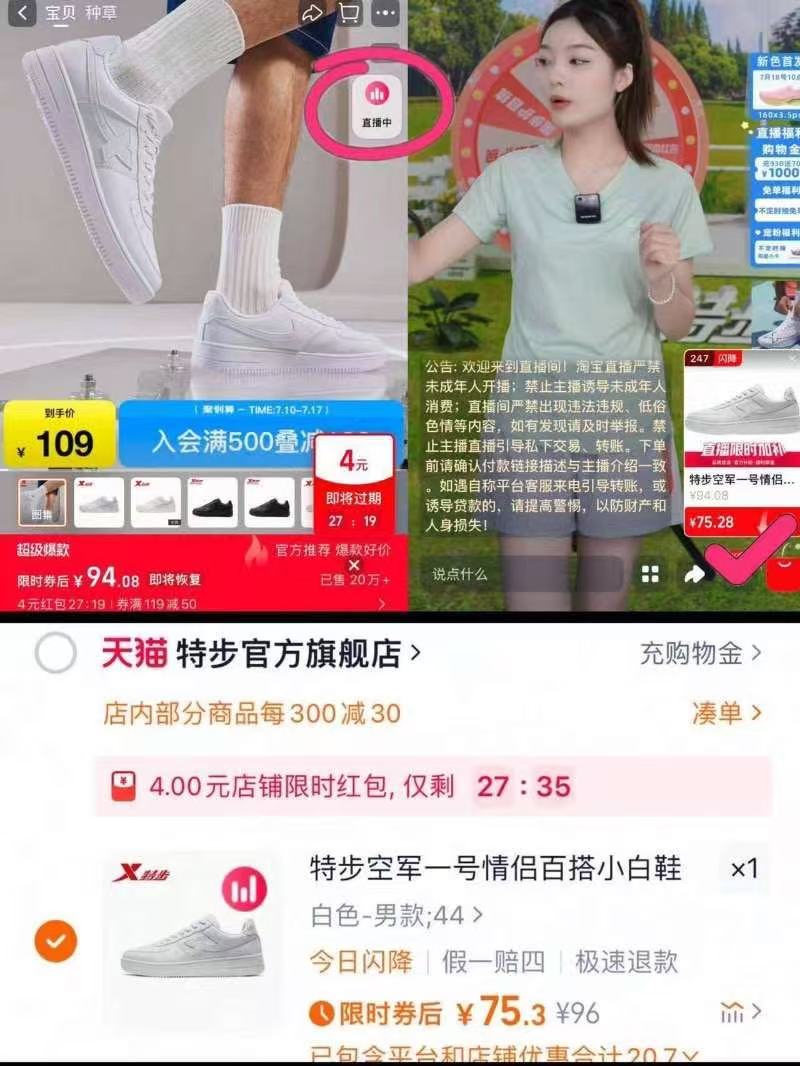Tap the shopping cart icon at top
The width and height of the screenshot is (800, 1066).
point(352,15)
